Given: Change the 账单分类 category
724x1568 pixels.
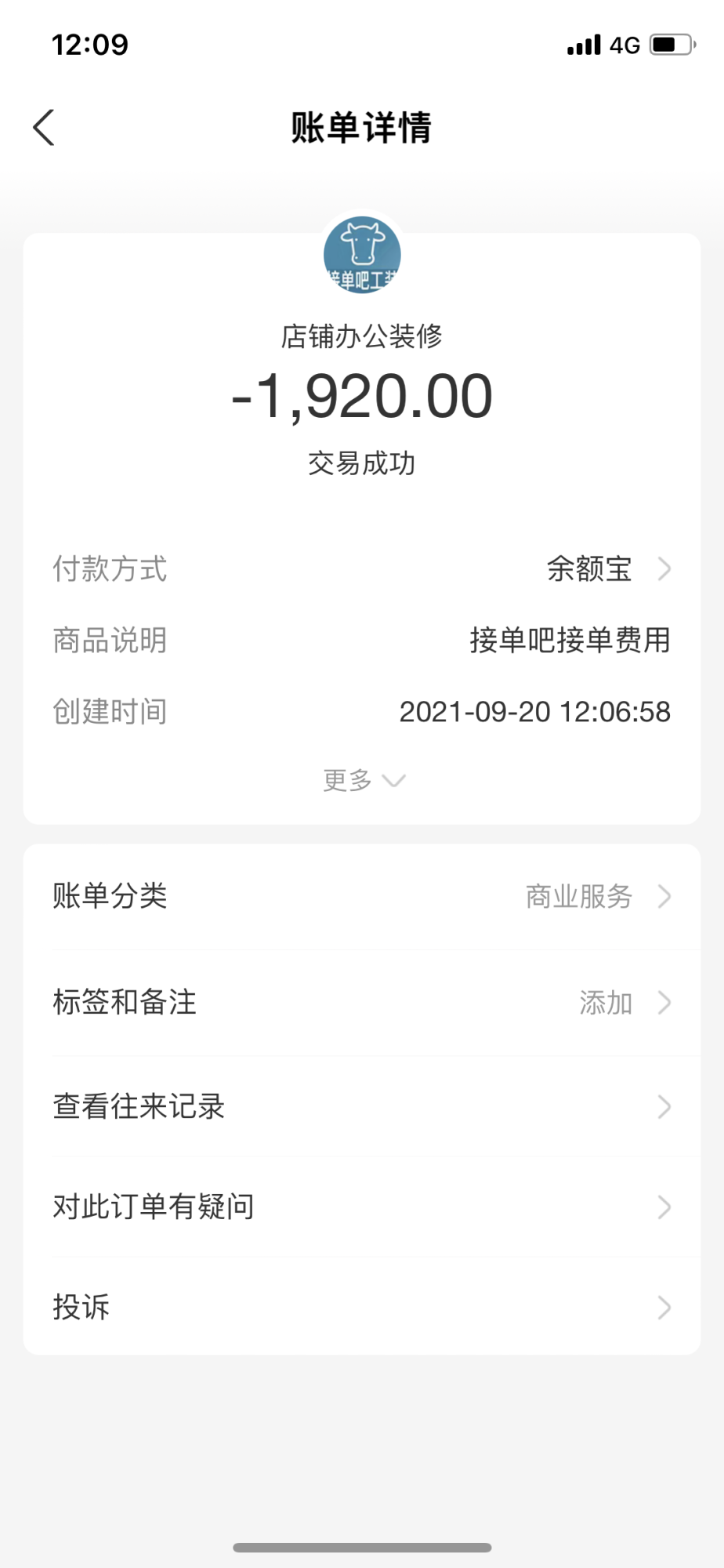Looking at the screenshot, I should click(362, 896).
